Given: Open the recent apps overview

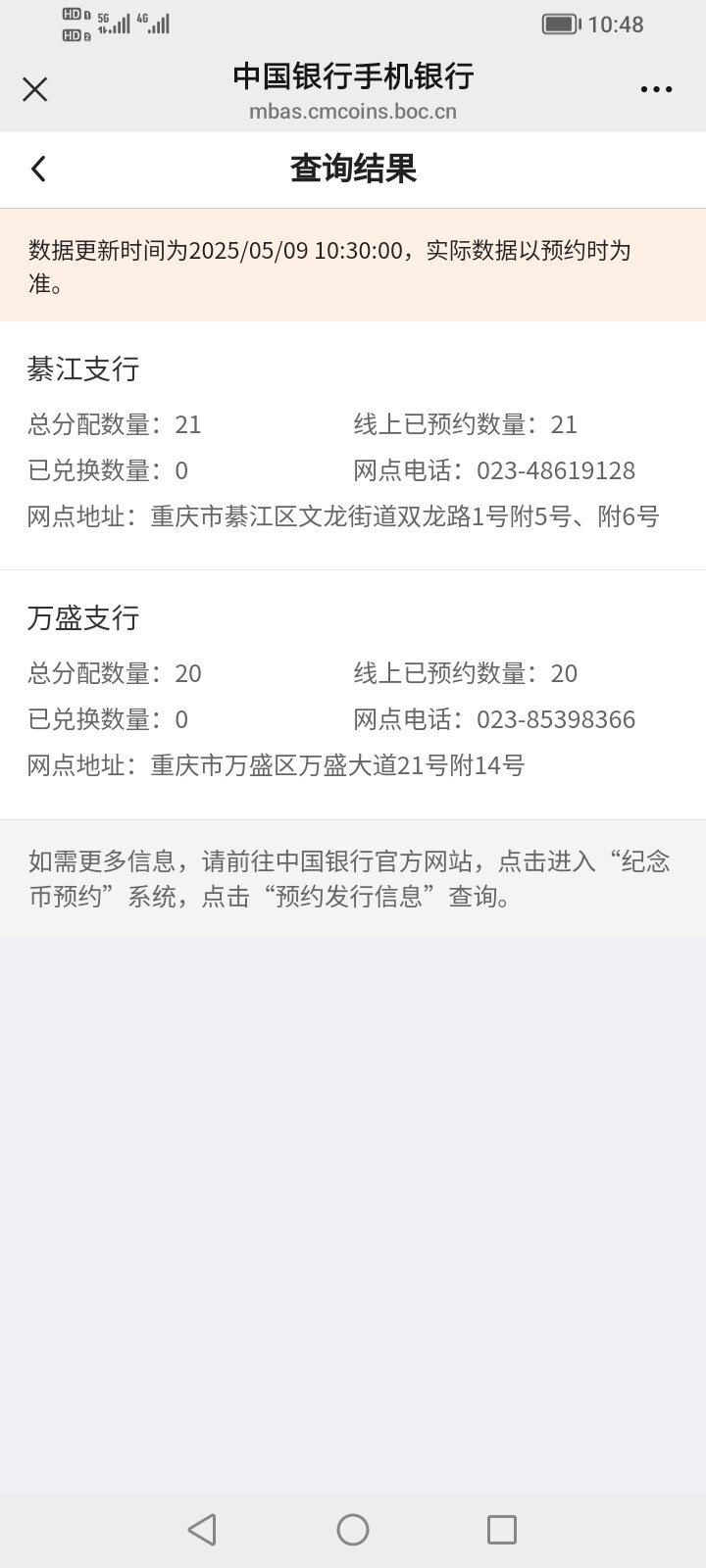Looking at the screenshot, I should (502, 1529).
